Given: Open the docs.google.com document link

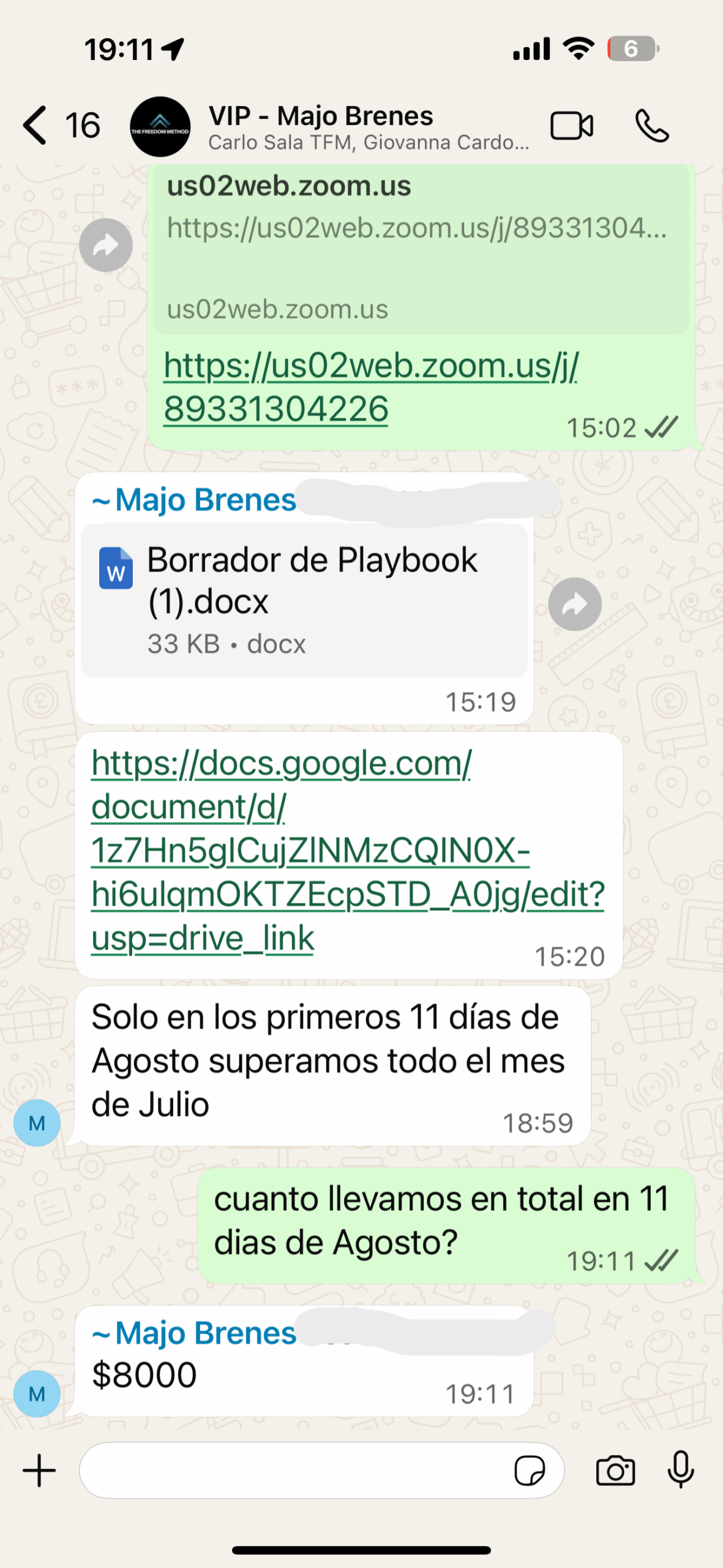Looking at the screenshot, I should coord(347,850).
